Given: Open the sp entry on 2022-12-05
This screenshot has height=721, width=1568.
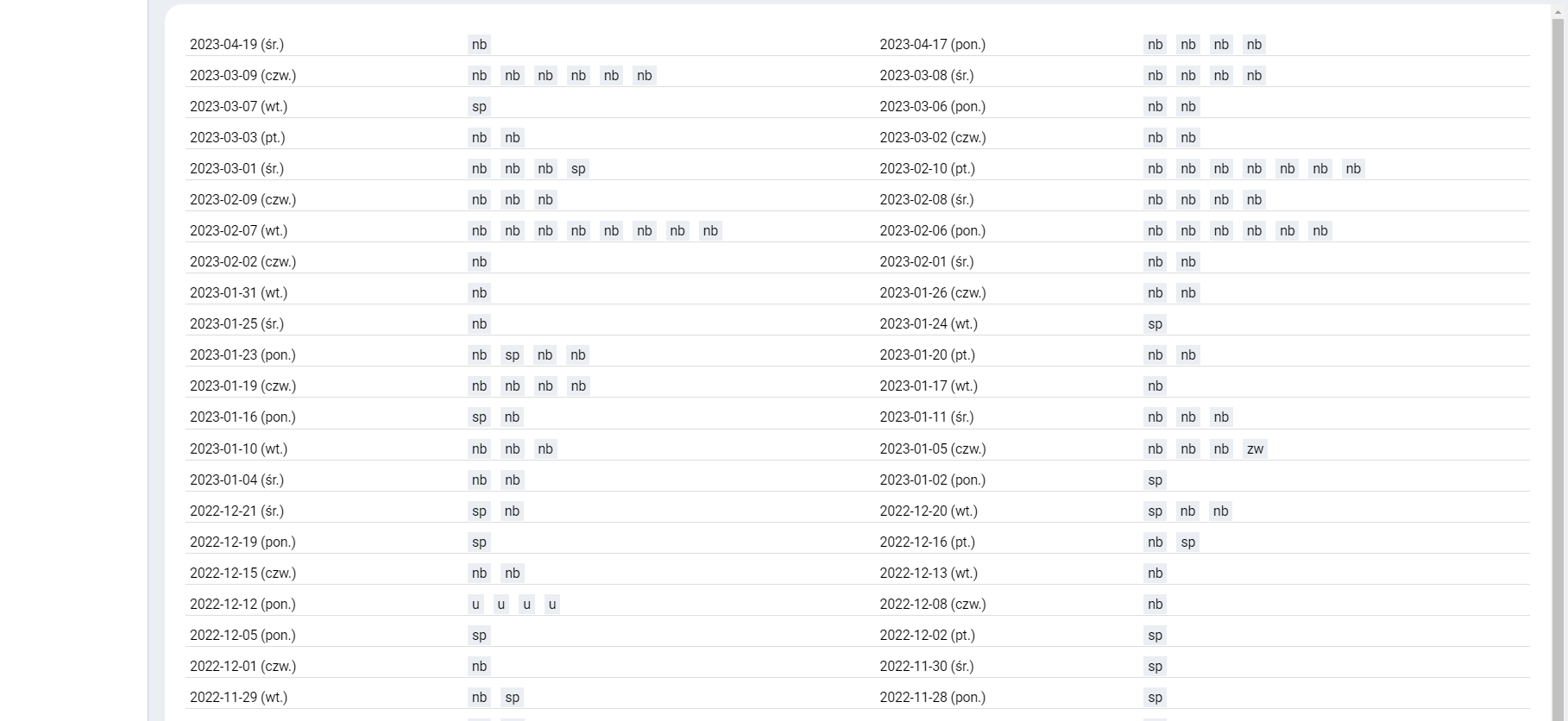Looking at the screenshot, I should coord(479,635).
